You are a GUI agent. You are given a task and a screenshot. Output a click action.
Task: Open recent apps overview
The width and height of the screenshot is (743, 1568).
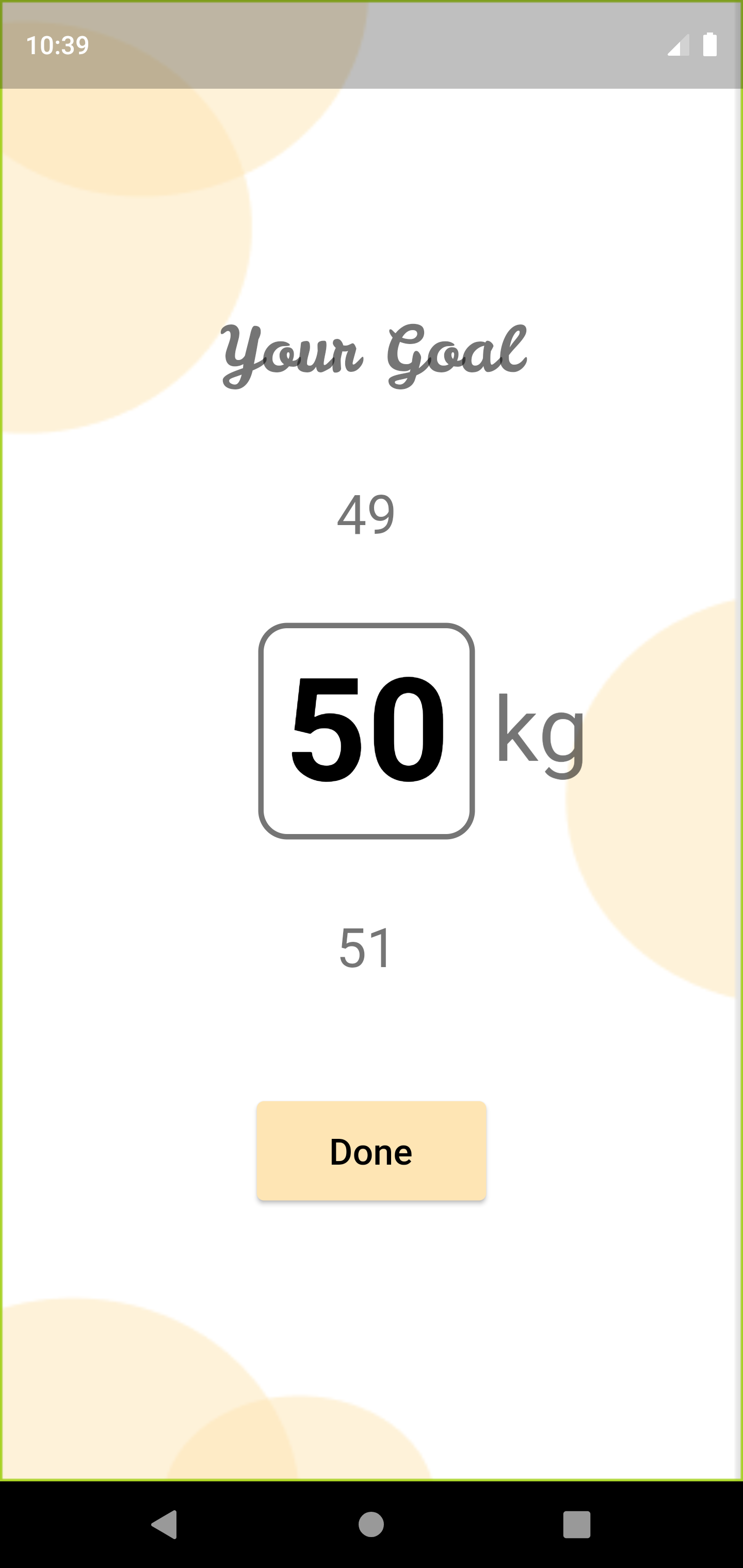(x=577, y=1525)
